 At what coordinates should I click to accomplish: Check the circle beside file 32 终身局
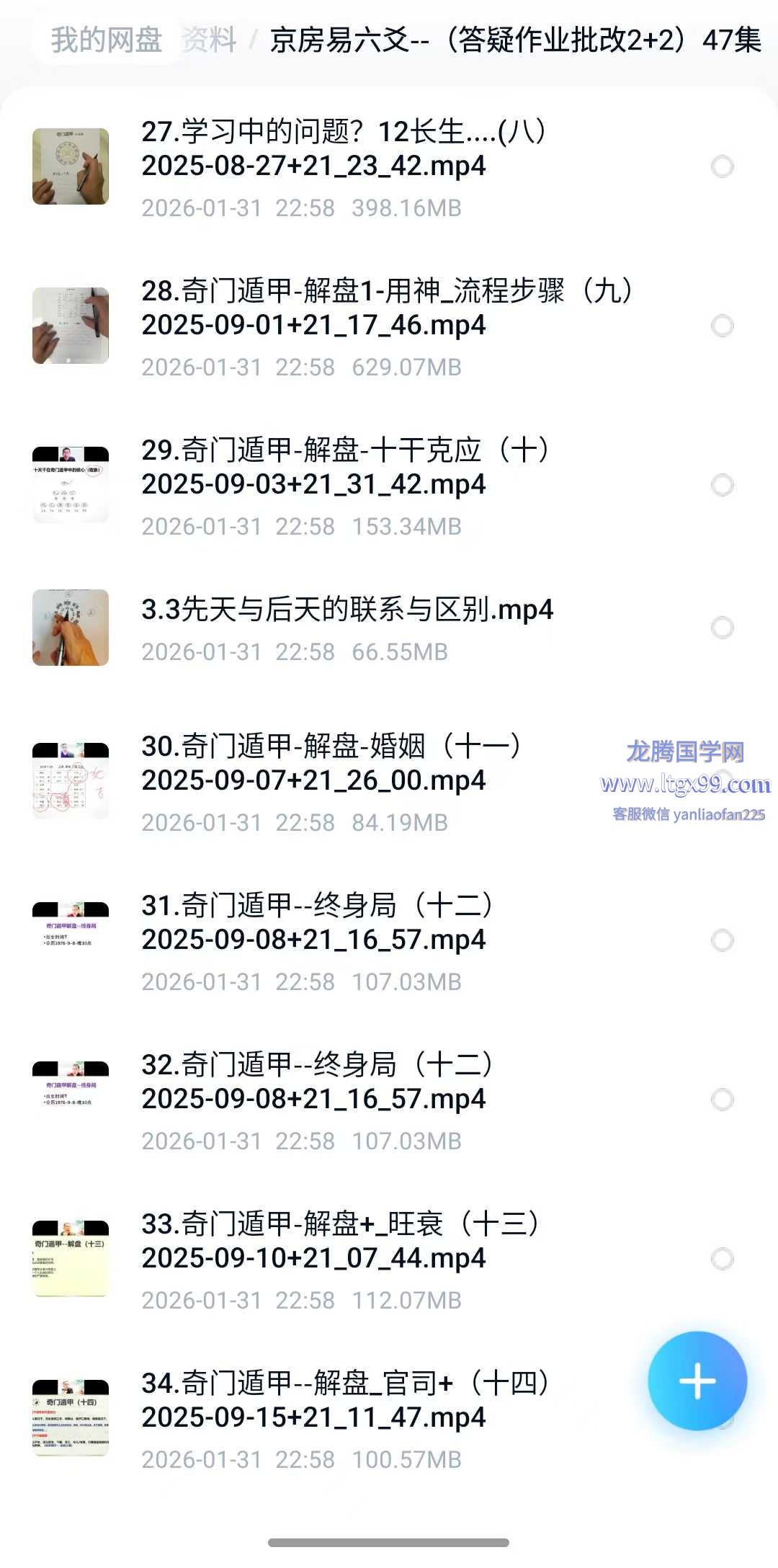coord(722,1100)
